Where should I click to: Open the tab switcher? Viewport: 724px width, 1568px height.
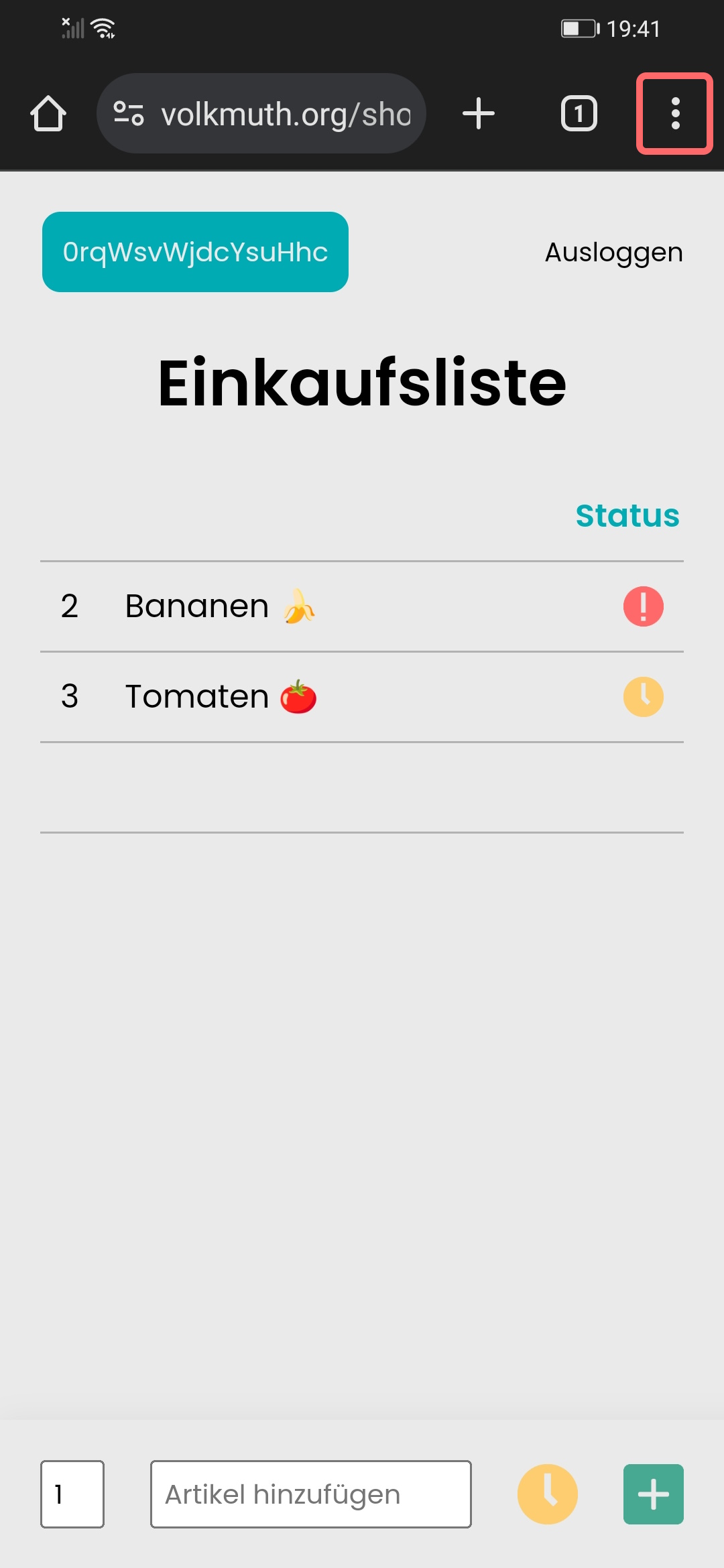(x=579, y=113)
